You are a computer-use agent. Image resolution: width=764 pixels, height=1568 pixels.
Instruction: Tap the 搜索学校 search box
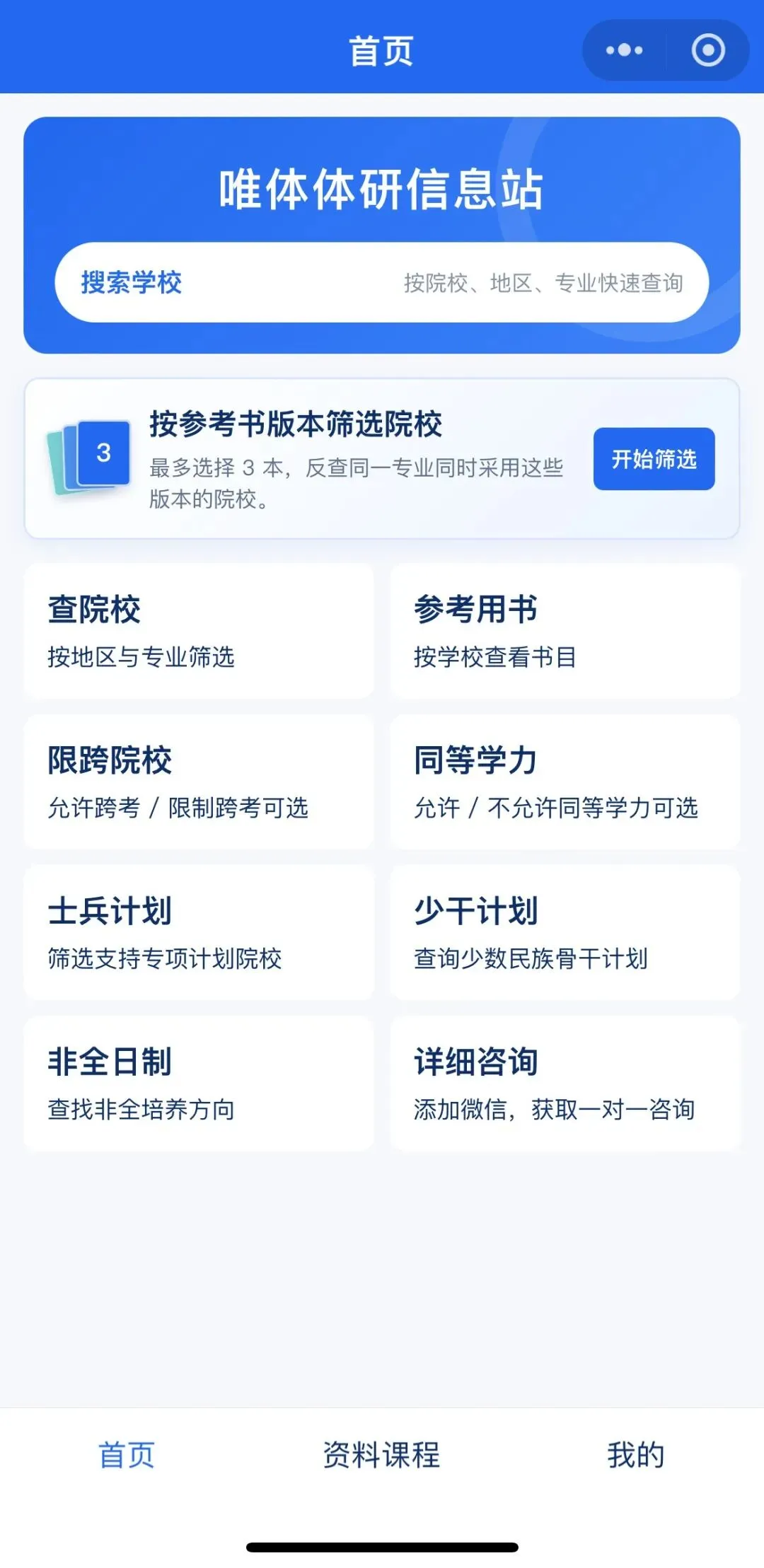[x=382, y=282]
